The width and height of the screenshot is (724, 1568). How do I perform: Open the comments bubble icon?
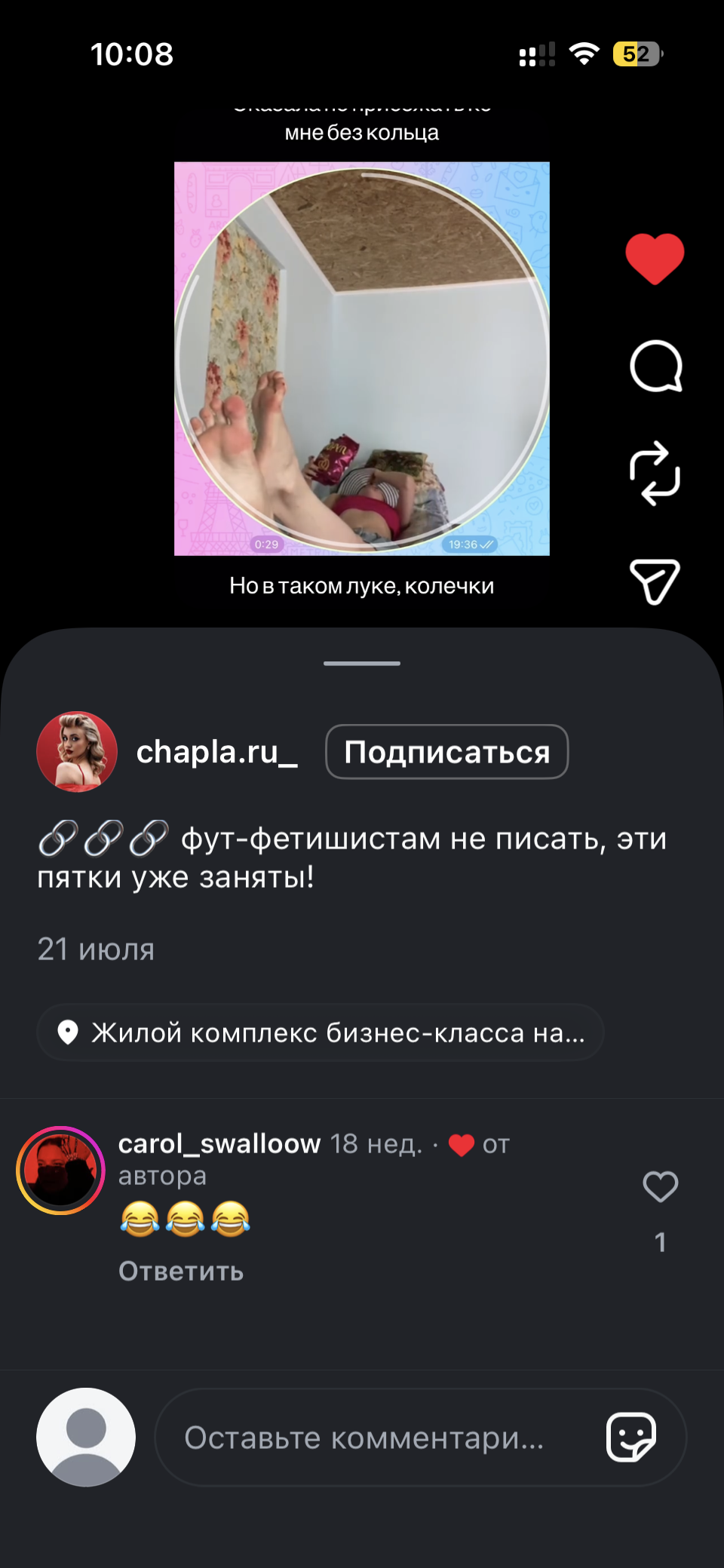click(x=655, y=367)
